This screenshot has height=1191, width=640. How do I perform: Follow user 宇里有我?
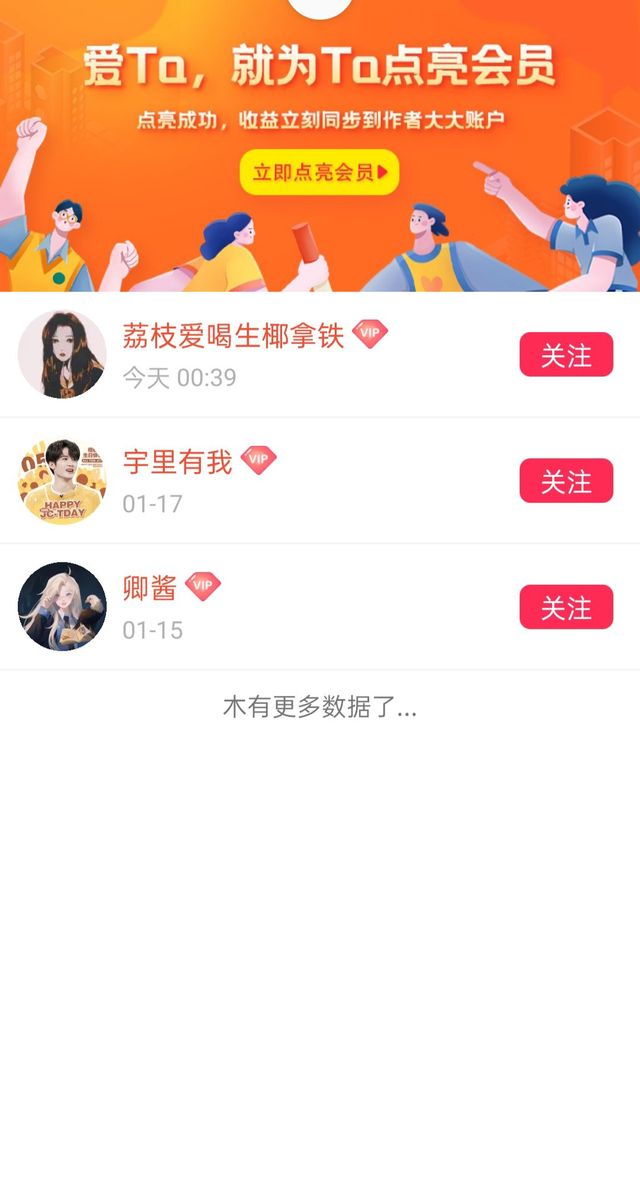tap(566, 481)
